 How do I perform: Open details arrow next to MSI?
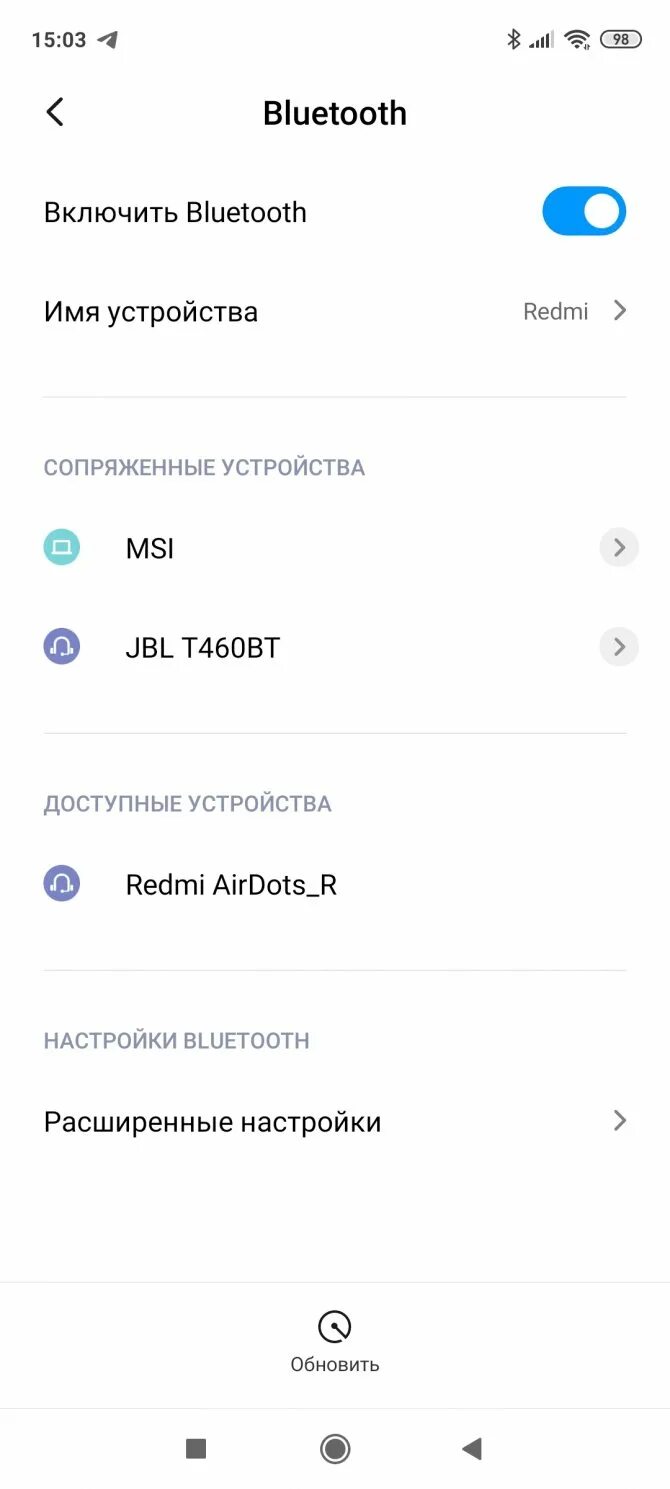619,548
